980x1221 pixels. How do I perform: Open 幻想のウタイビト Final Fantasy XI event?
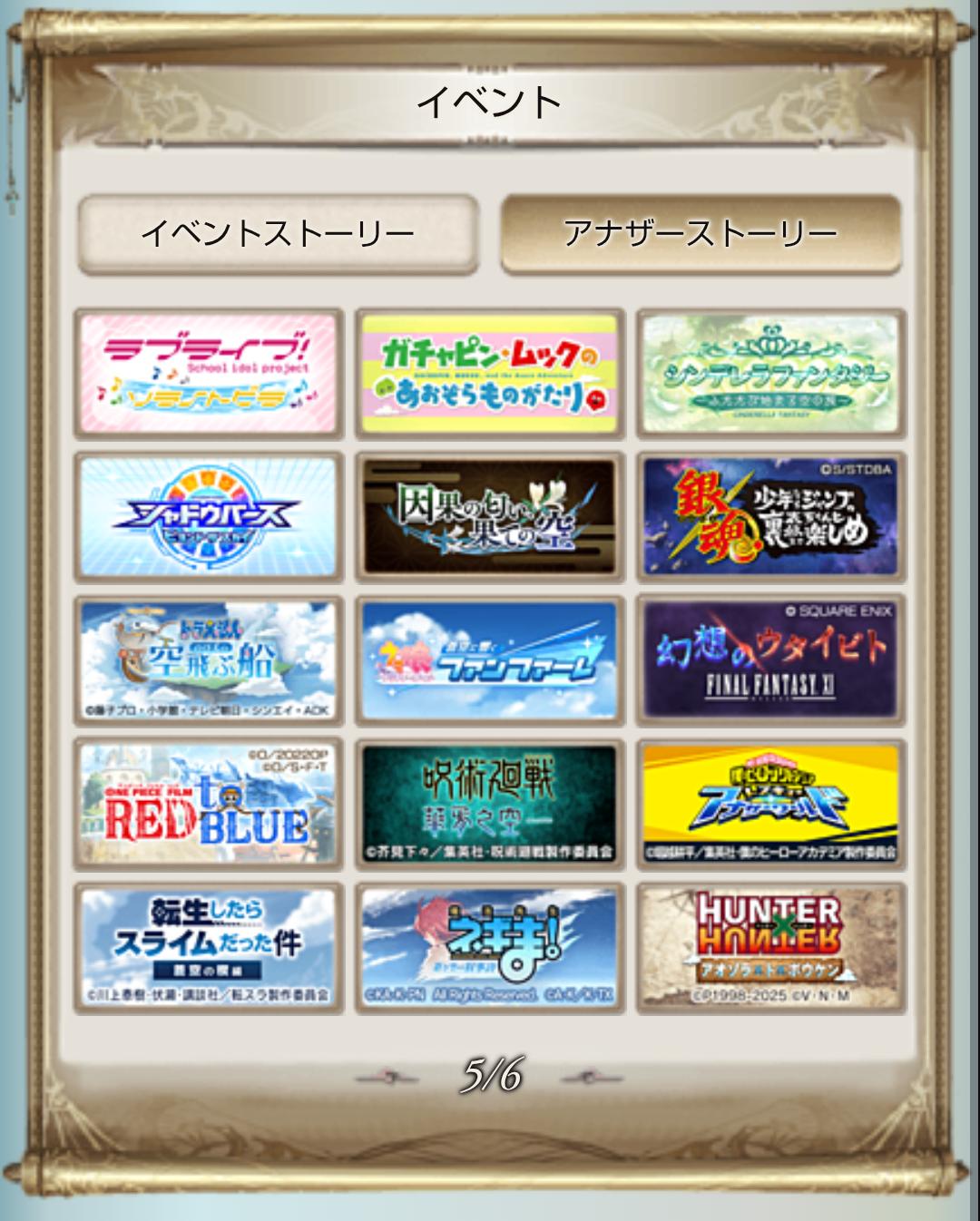pos(770,660)
